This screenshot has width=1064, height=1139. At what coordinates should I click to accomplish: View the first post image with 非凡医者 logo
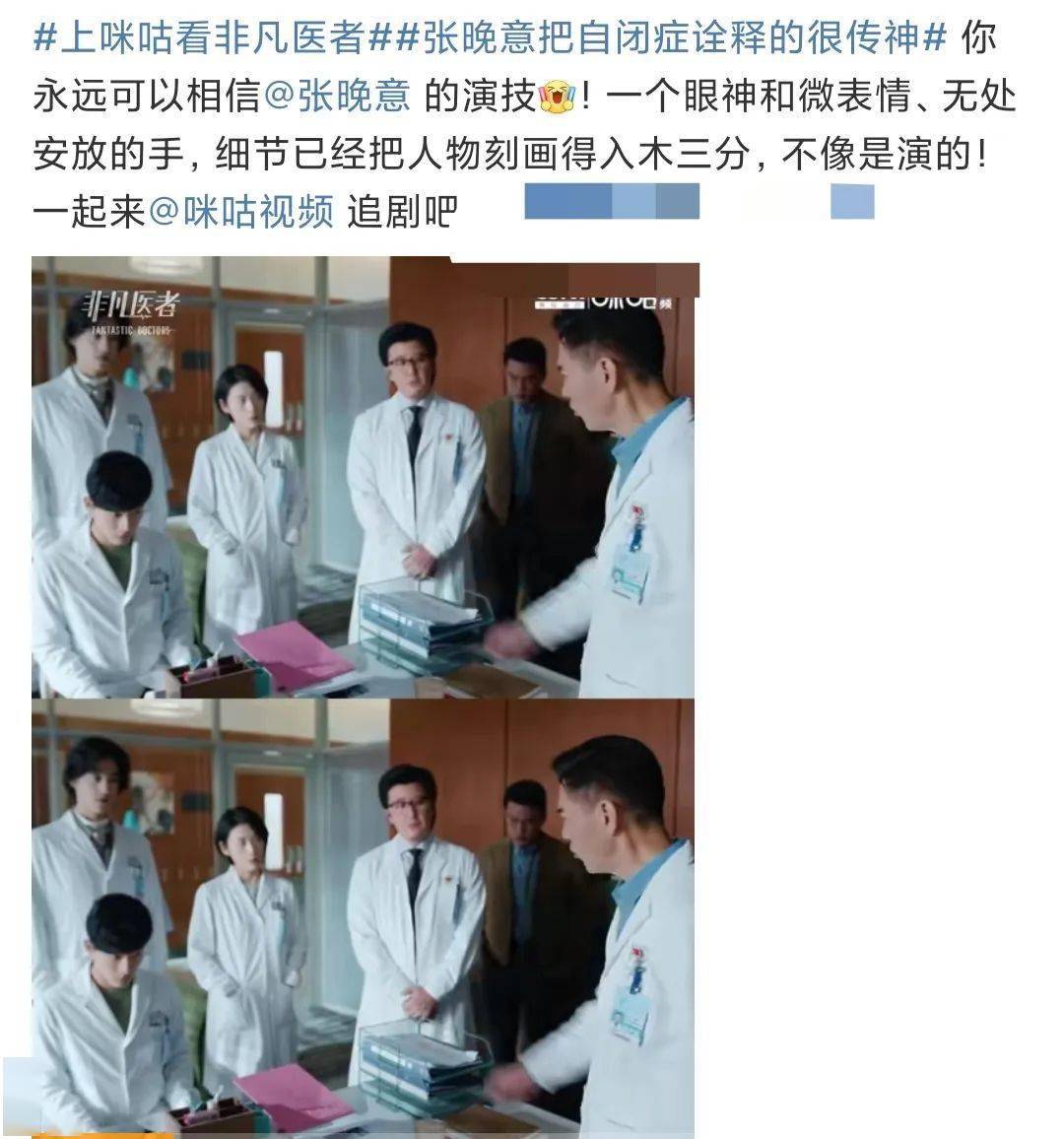[x=363, y=478]
